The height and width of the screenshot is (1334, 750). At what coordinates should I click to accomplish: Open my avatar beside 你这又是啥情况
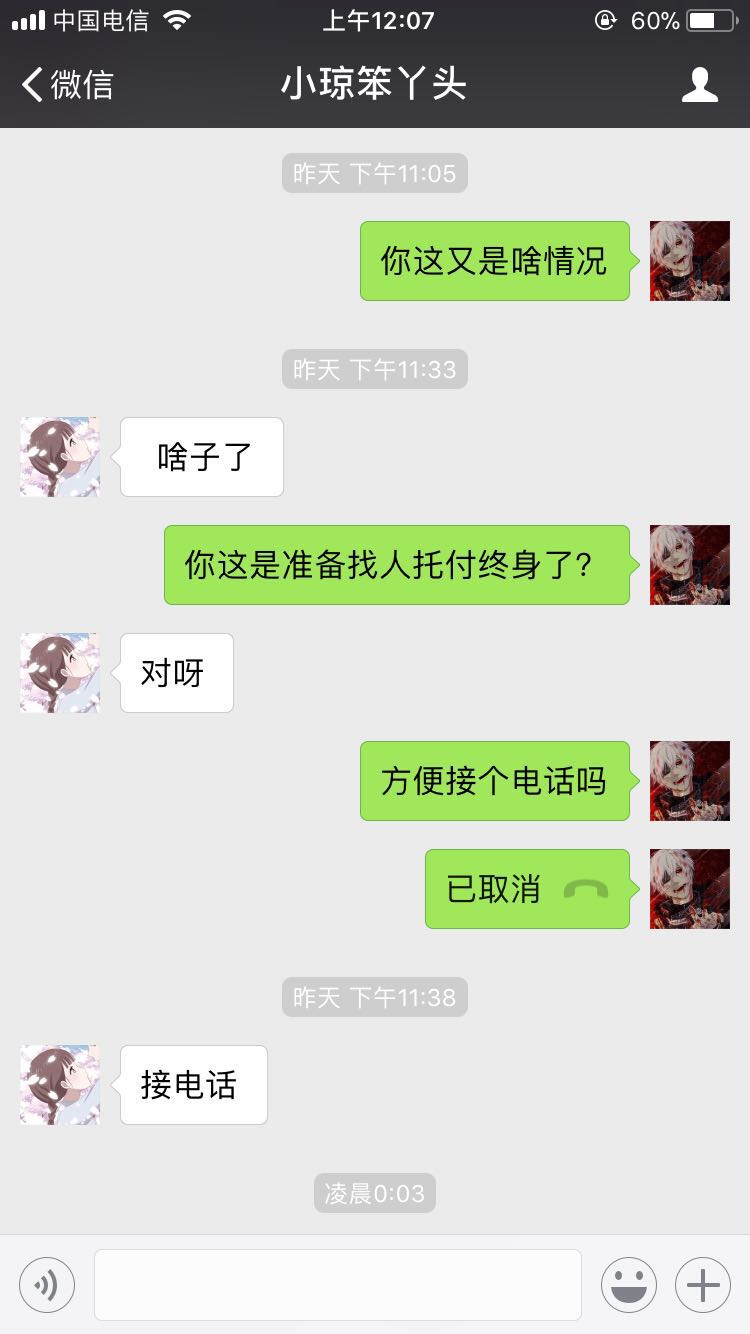coord(690,261)
